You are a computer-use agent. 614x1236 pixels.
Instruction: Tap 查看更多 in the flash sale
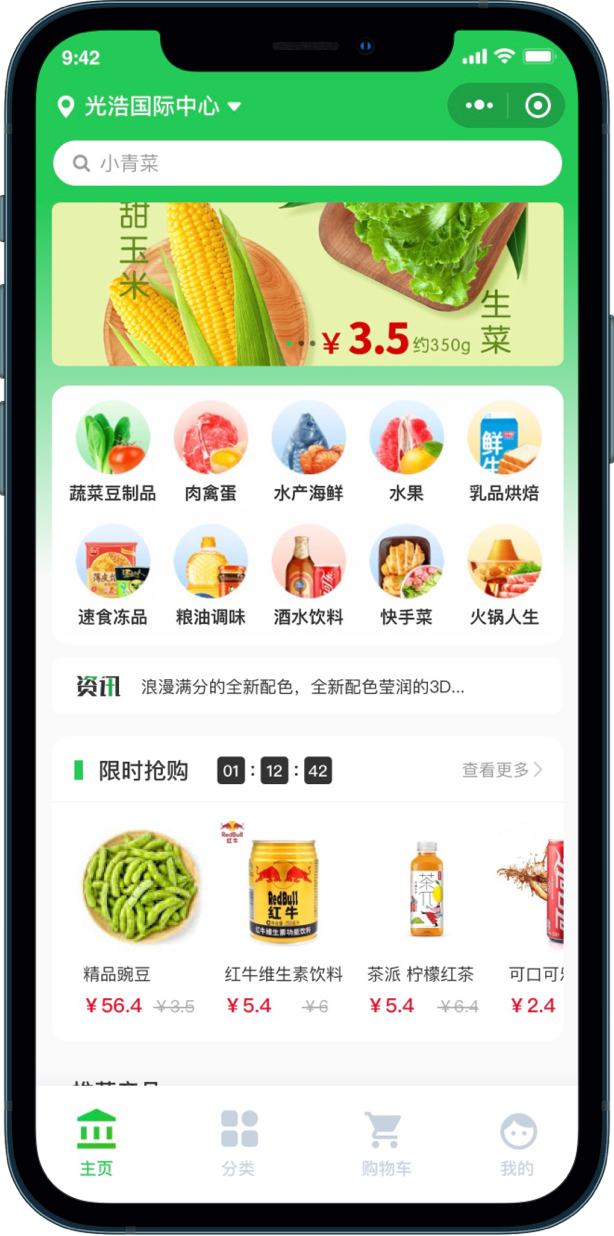click(x=502, y=770)
